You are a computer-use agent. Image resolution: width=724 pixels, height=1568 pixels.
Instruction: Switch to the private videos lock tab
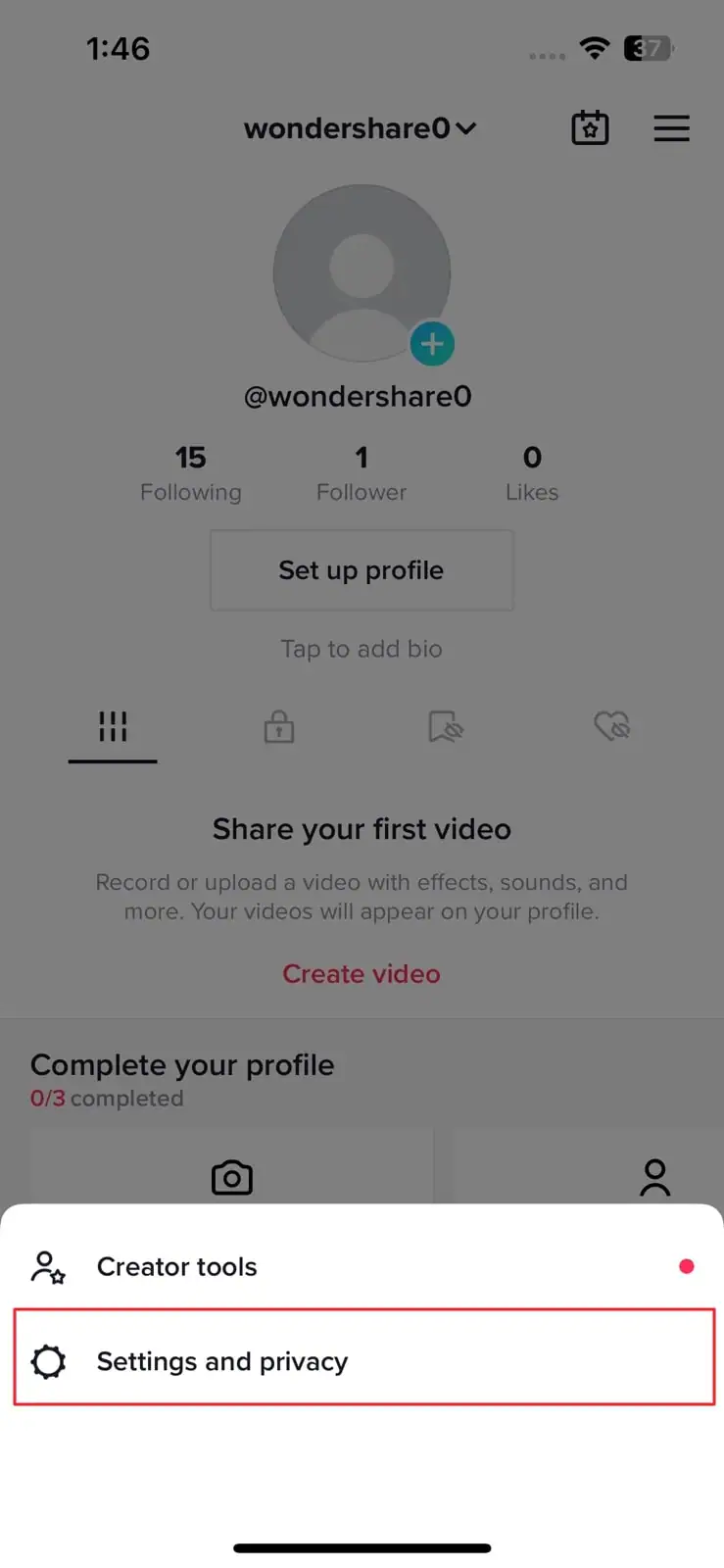tap(279, 727)
